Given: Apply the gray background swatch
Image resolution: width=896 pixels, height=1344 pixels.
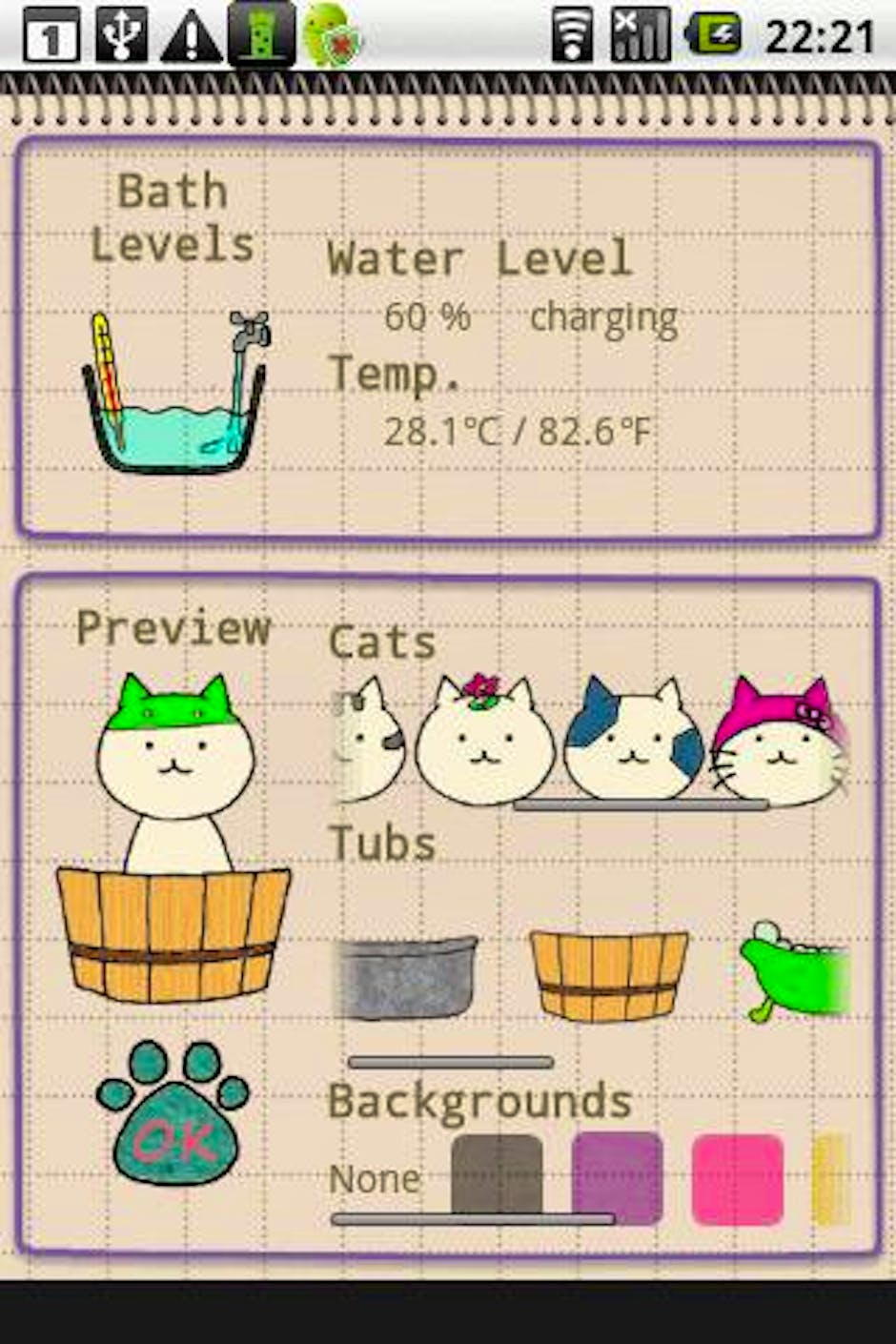Looking at the screenshot, I should coord(497,1174).
